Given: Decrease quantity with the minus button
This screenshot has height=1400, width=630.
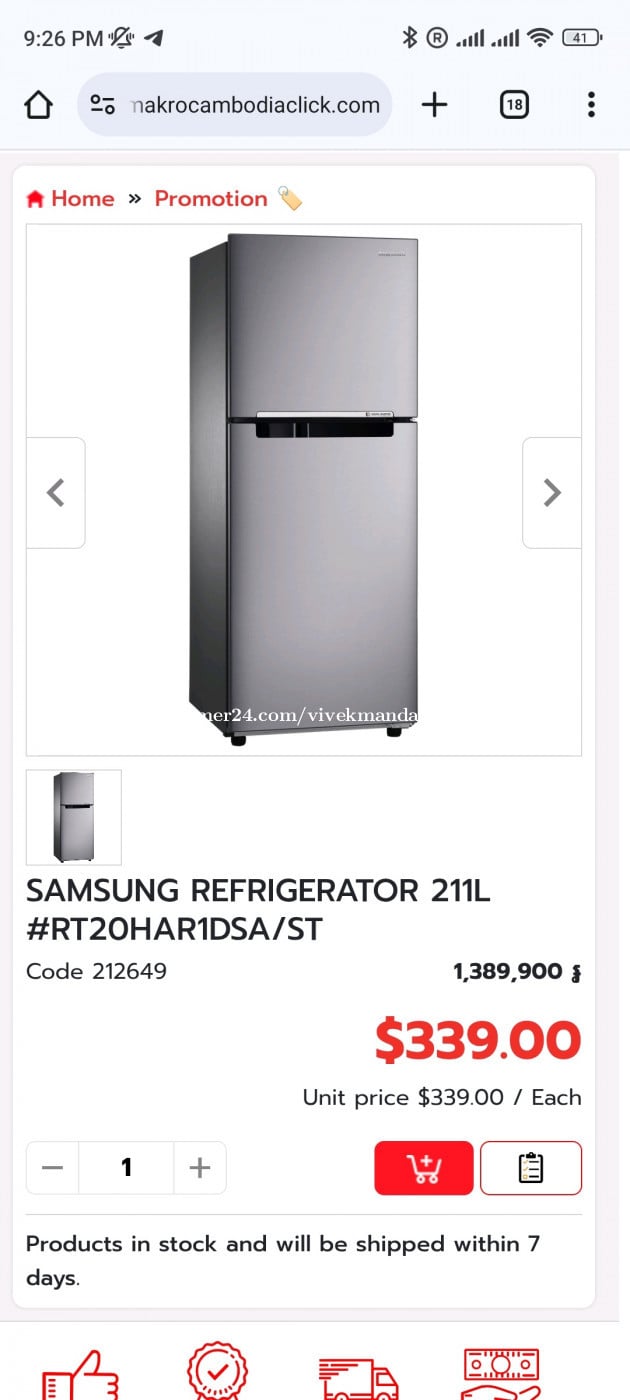Looking at the screenshot, I should point(53,1167).
